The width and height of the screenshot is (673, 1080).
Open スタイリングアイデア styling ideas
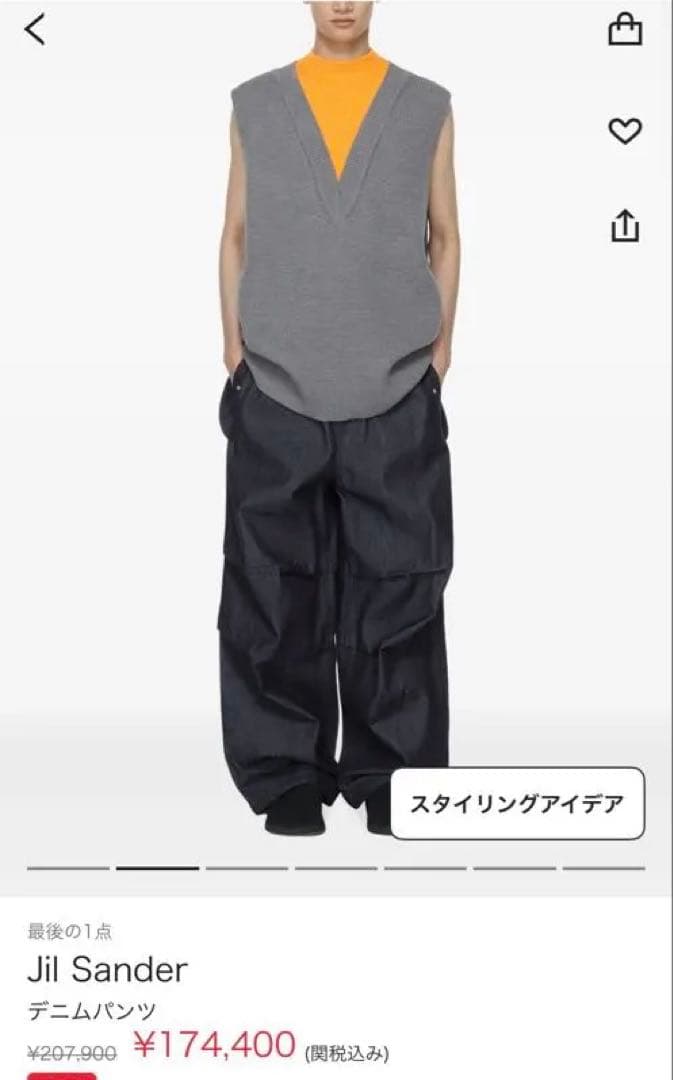(x=517, y=803)
